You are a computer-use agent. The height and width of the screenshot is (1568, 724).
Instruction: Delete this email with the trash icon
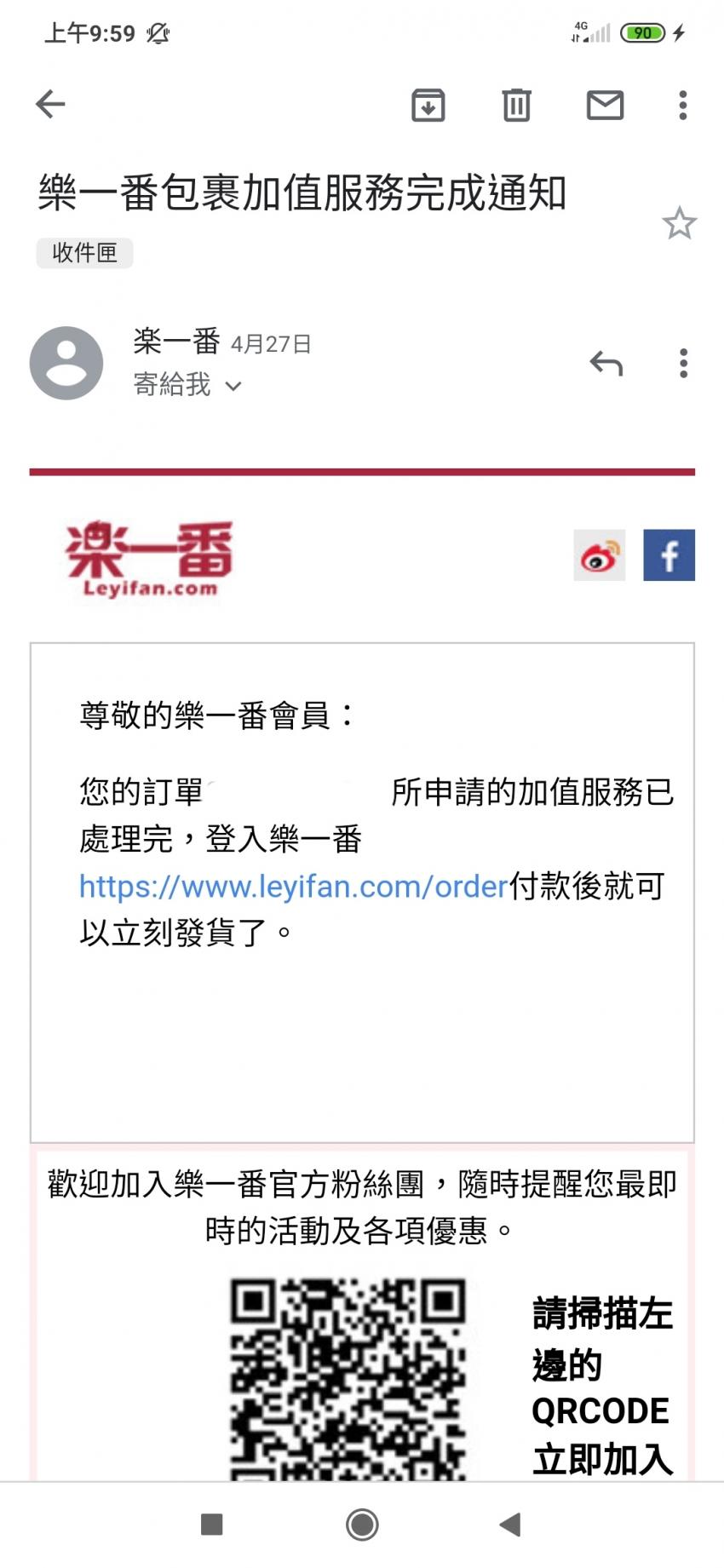pyautogui.click(x=516, y=105)
